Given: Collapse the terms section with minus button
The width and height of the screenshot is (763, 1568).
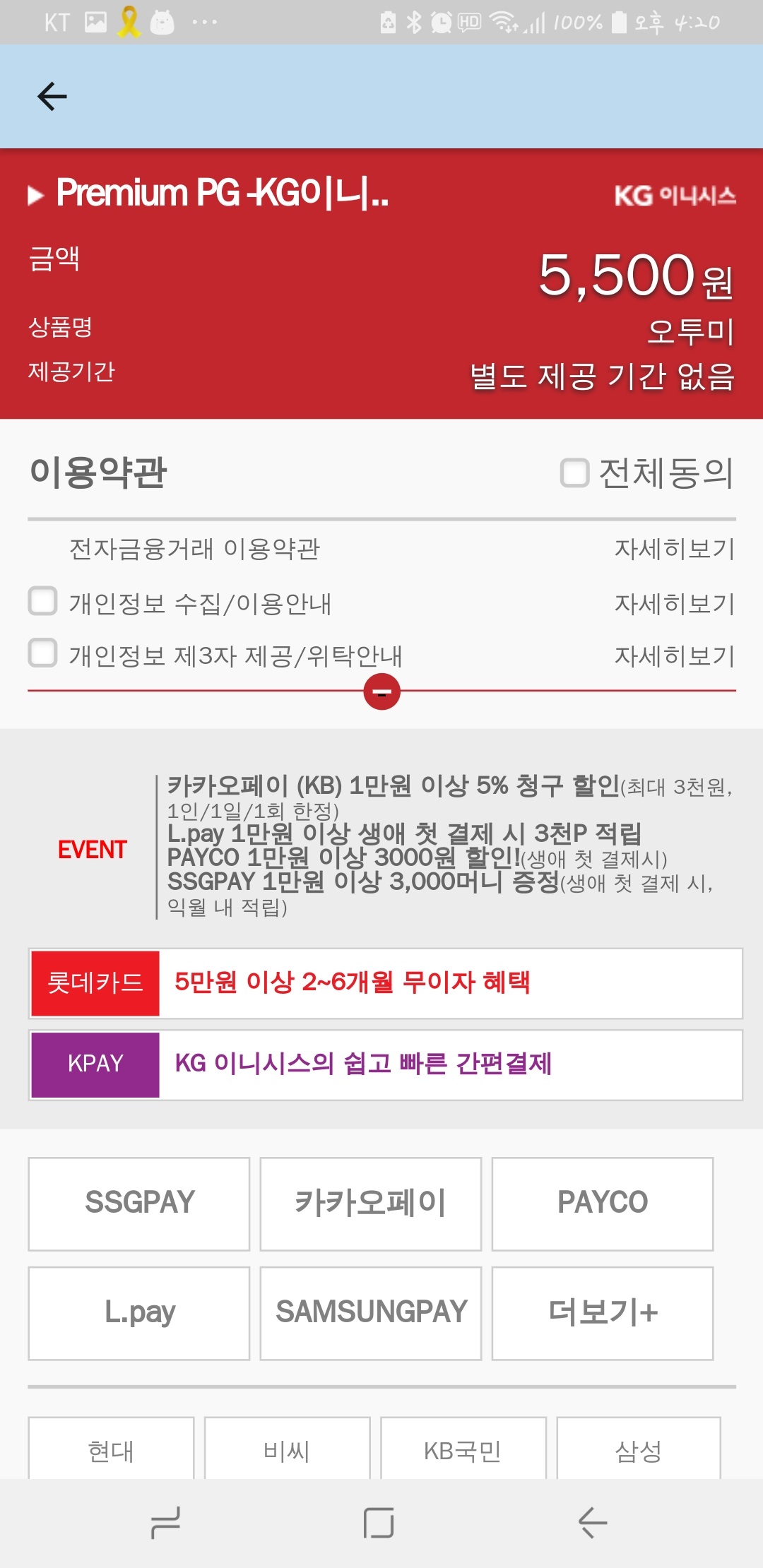Looking at the screenshot, I should click(381, 691).
